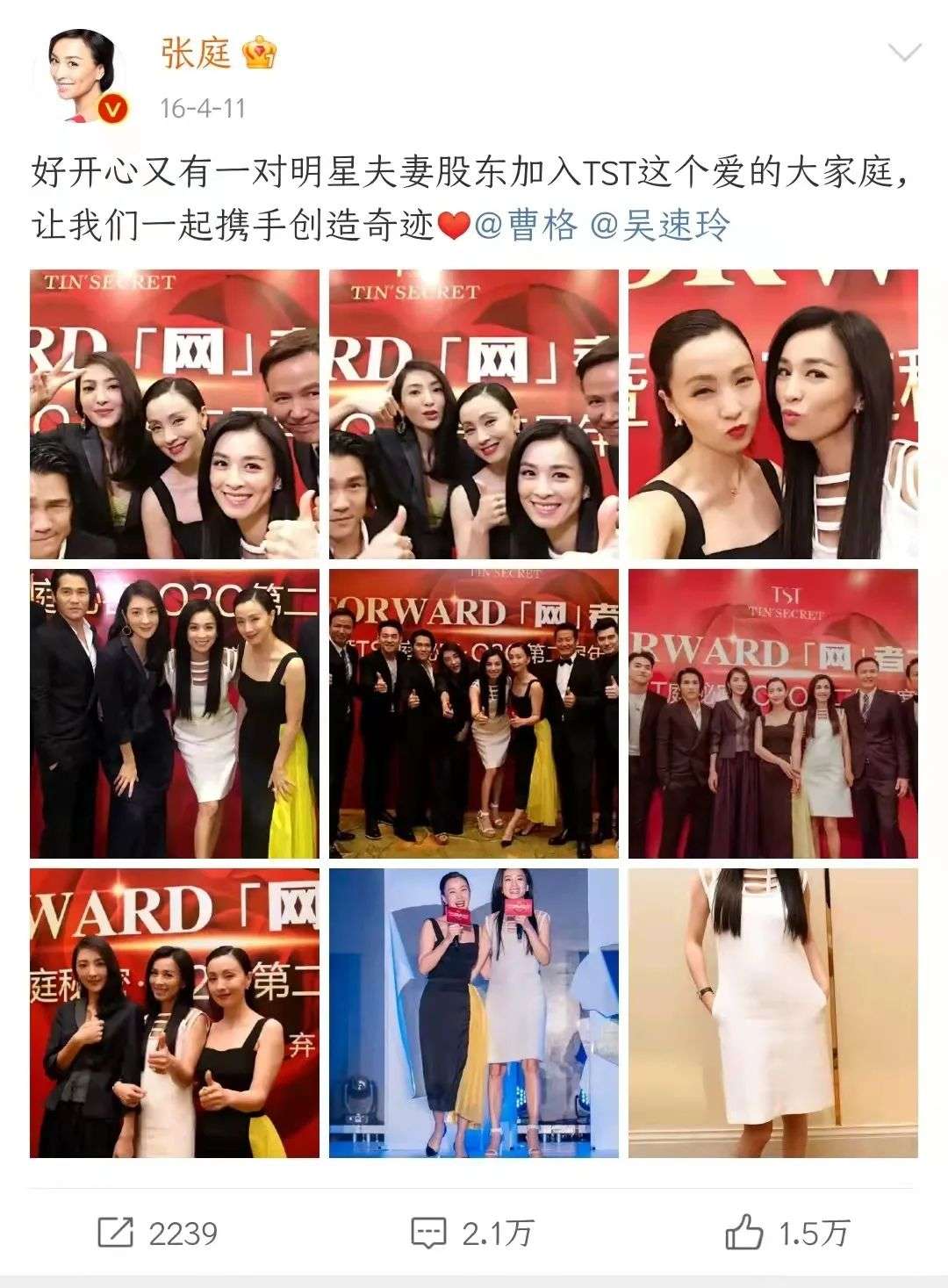Screen dimensions: 948x1288
Task: Open the first group selfie photo
Action: [175, 414]
